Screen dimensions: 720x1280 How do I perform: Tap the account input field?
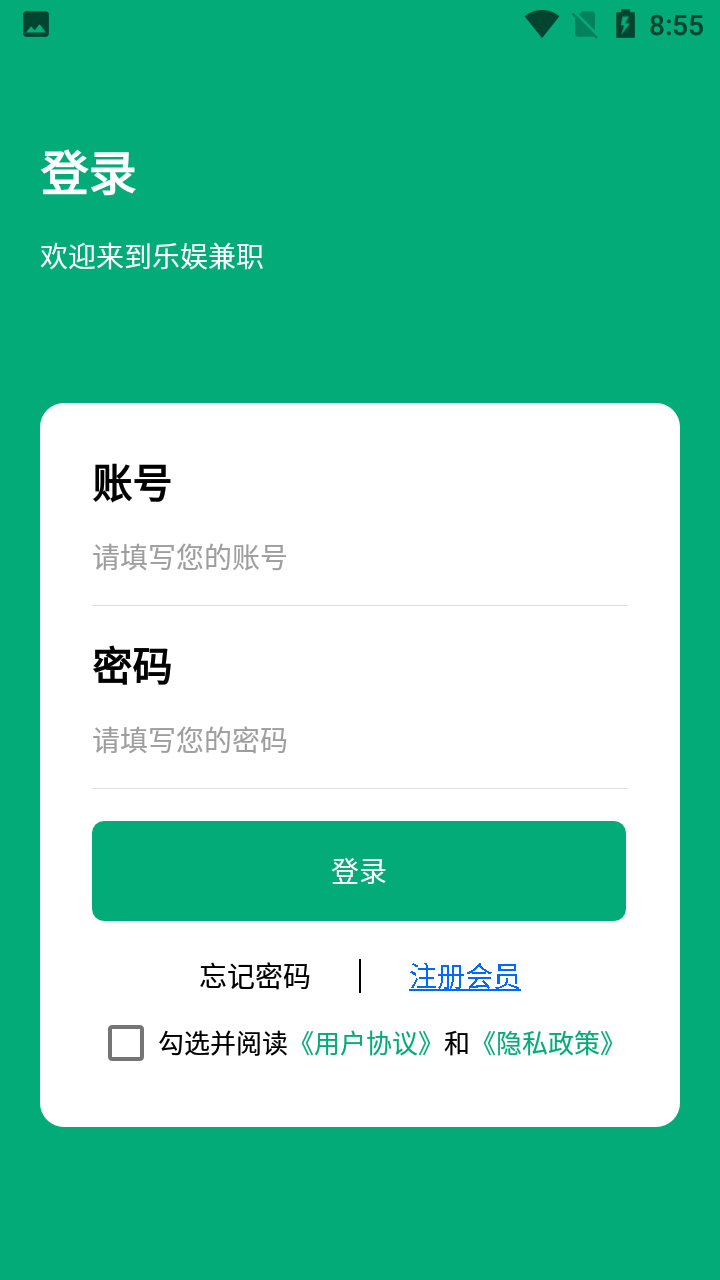[358, 558]
